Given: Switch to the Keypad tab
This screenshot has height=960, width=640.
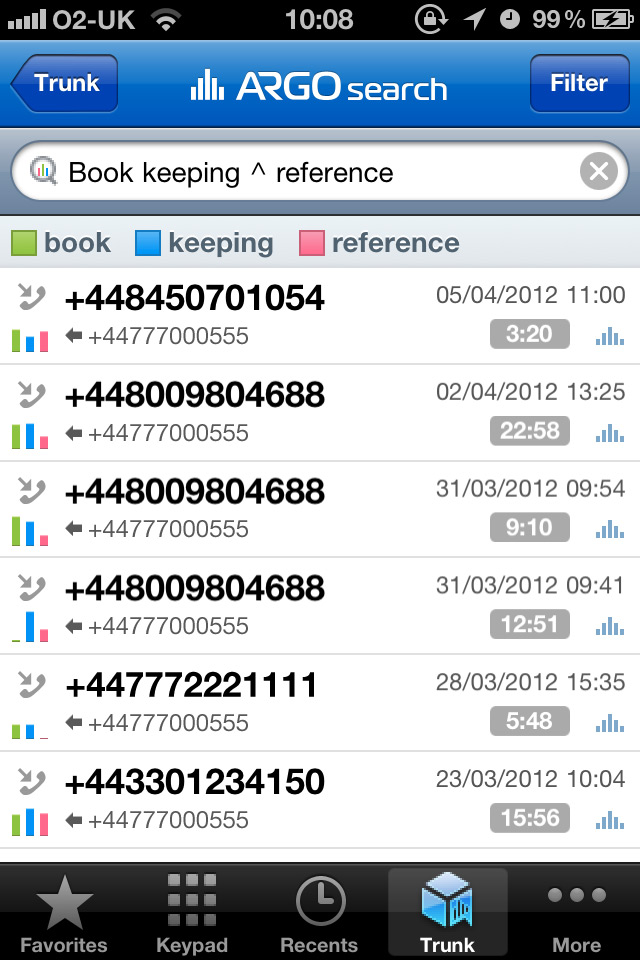Looking at the screenshot, I should point(192,913).
